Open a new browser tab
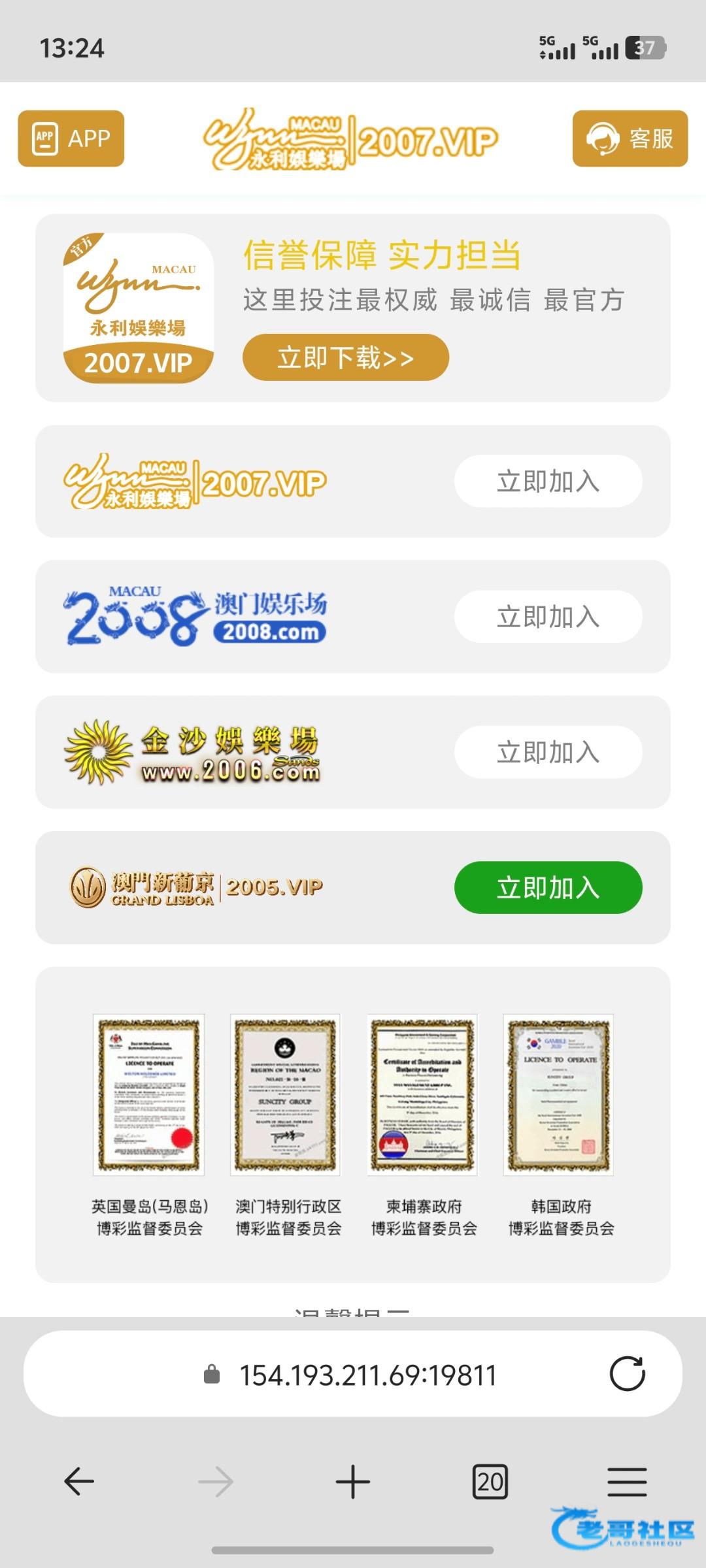 click(353, 1481)
